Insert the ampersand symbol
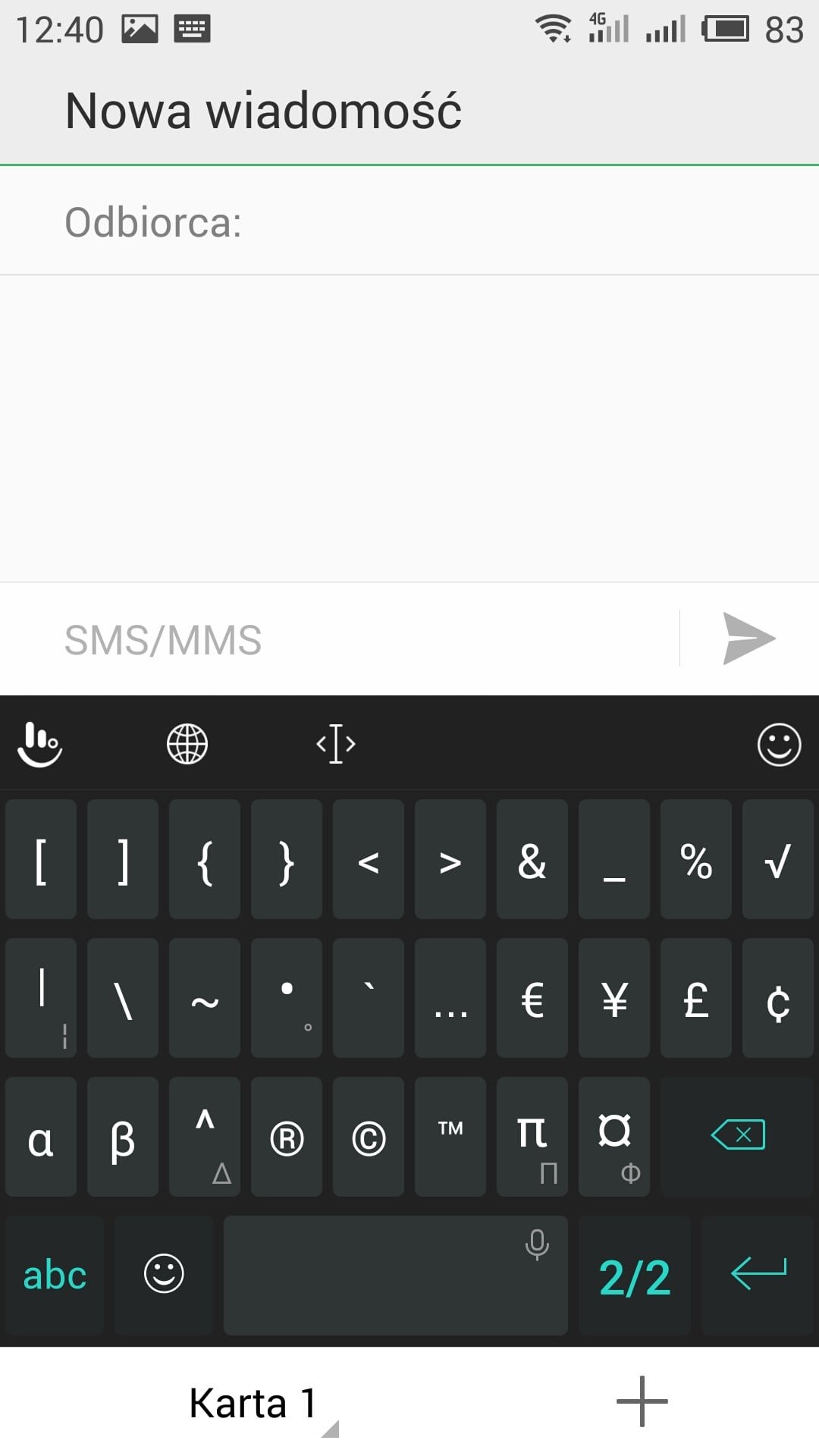819x1456 pixels. coord(532,858)
